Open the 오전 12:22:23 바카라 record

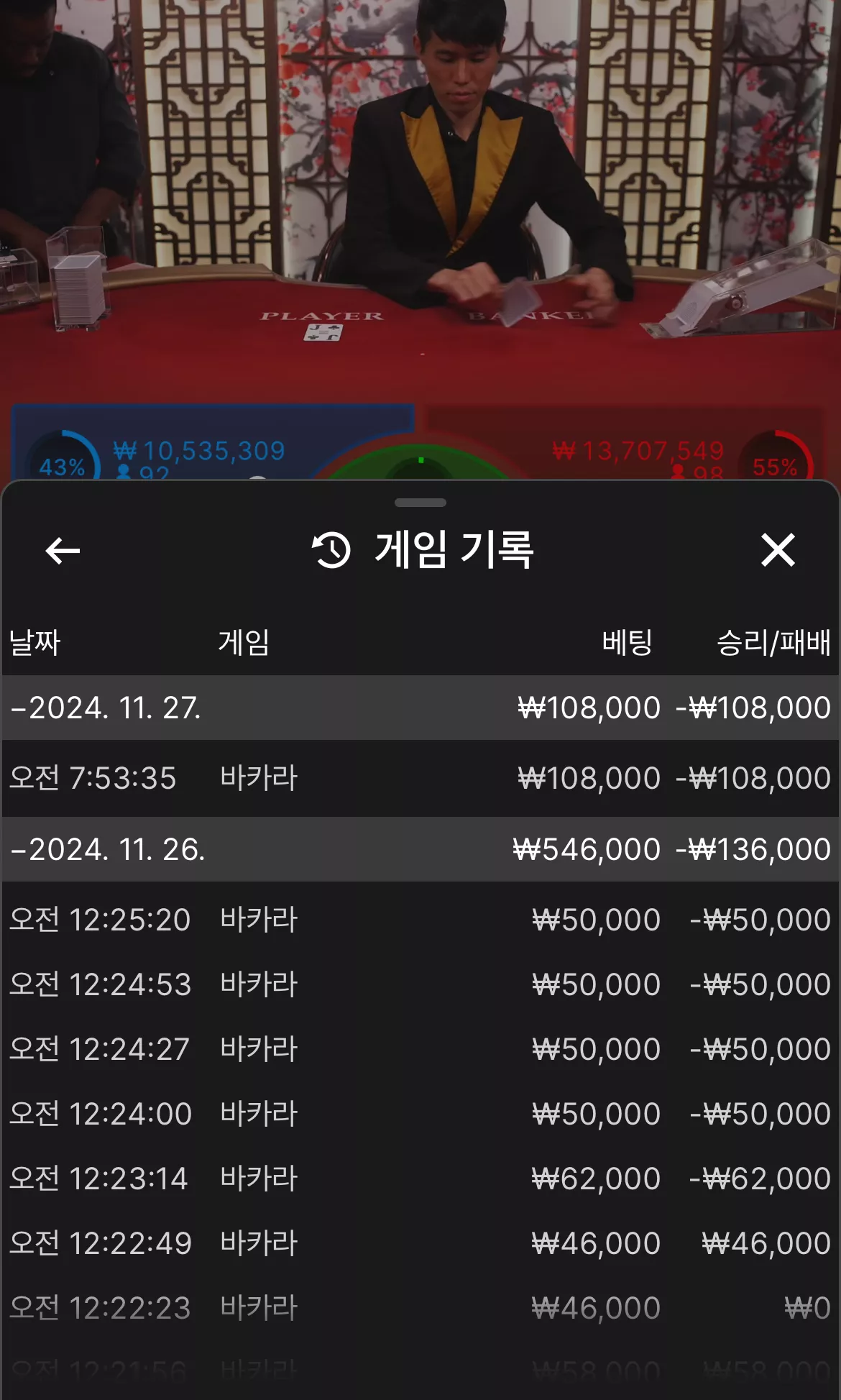[420, 1308]
